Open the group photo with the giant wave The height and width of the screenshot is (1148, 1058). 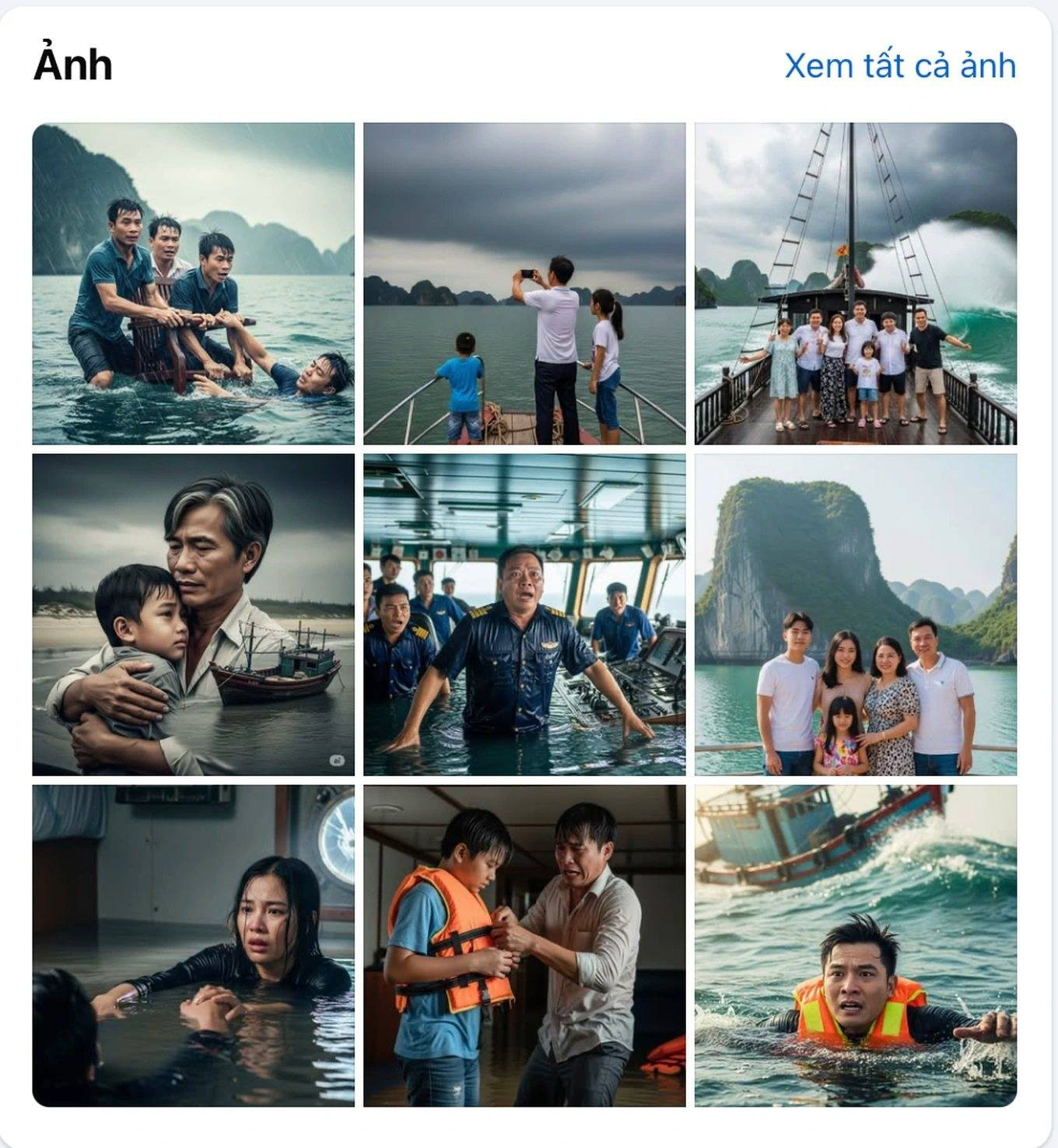coord(856,284)
